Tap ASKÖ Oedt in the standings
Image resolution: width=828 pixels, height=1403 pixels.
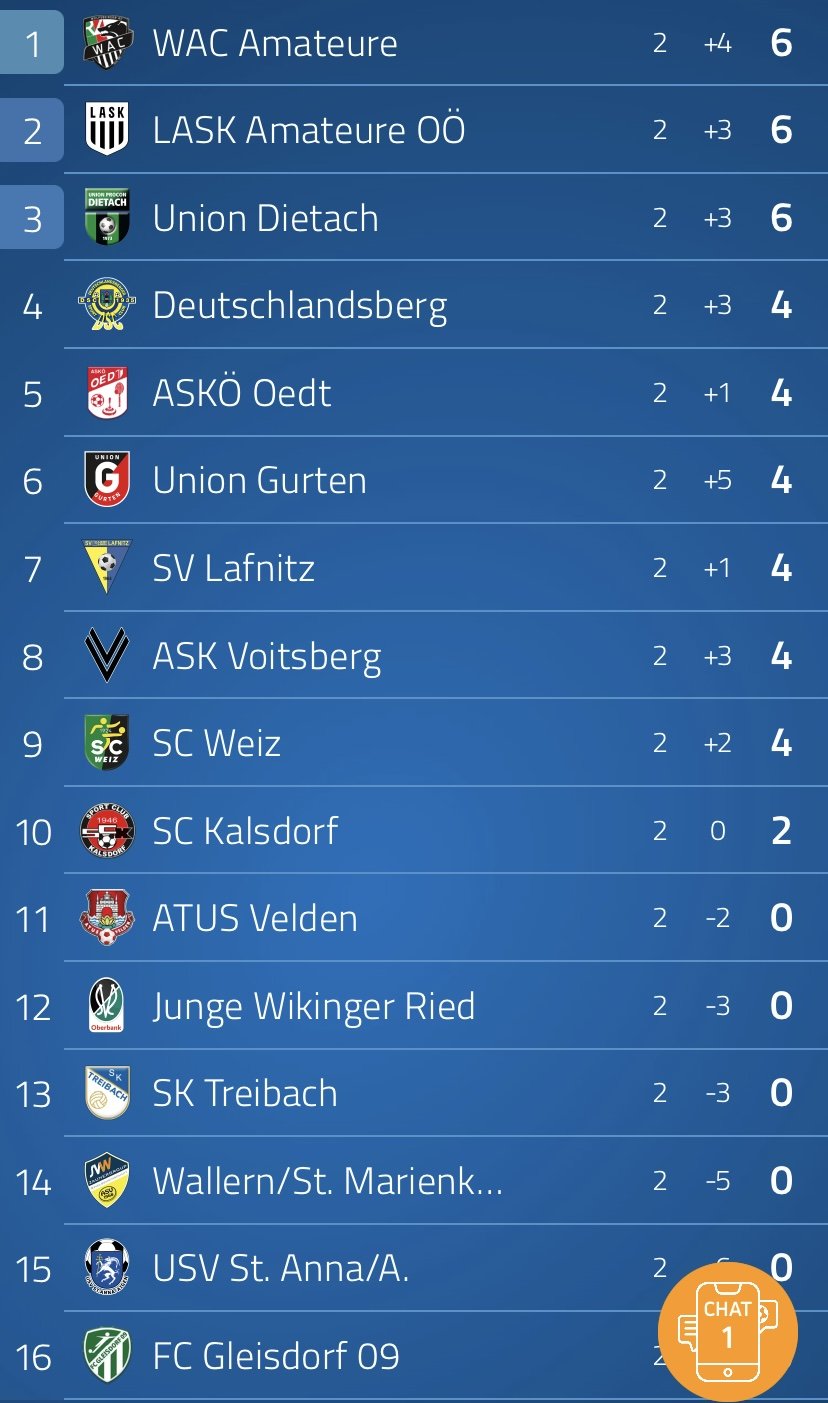[414, 393]
